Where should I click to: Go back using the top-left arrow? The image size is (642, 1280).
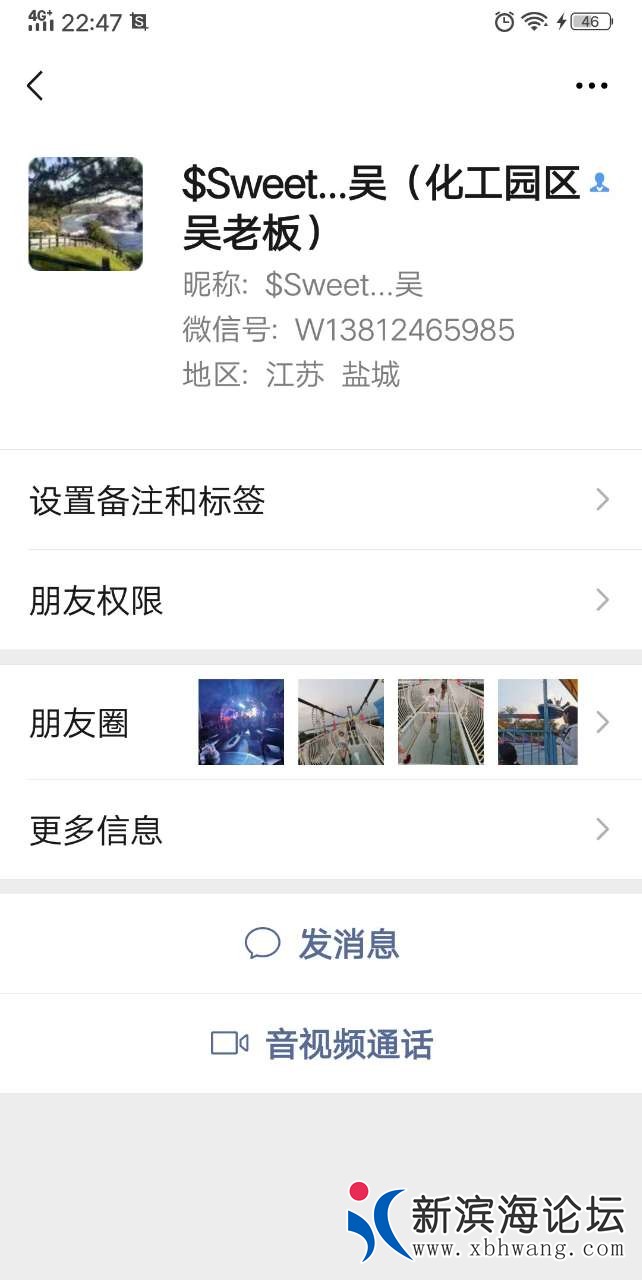coord(35,86)
